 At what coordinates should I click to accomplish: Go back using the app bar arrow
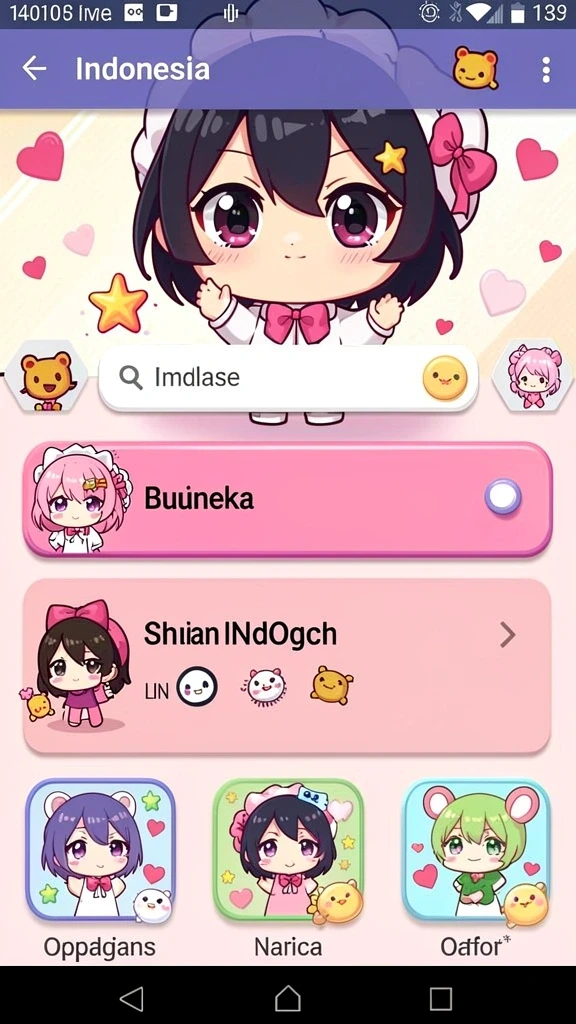pyautogui.click(x=34, y=68)
